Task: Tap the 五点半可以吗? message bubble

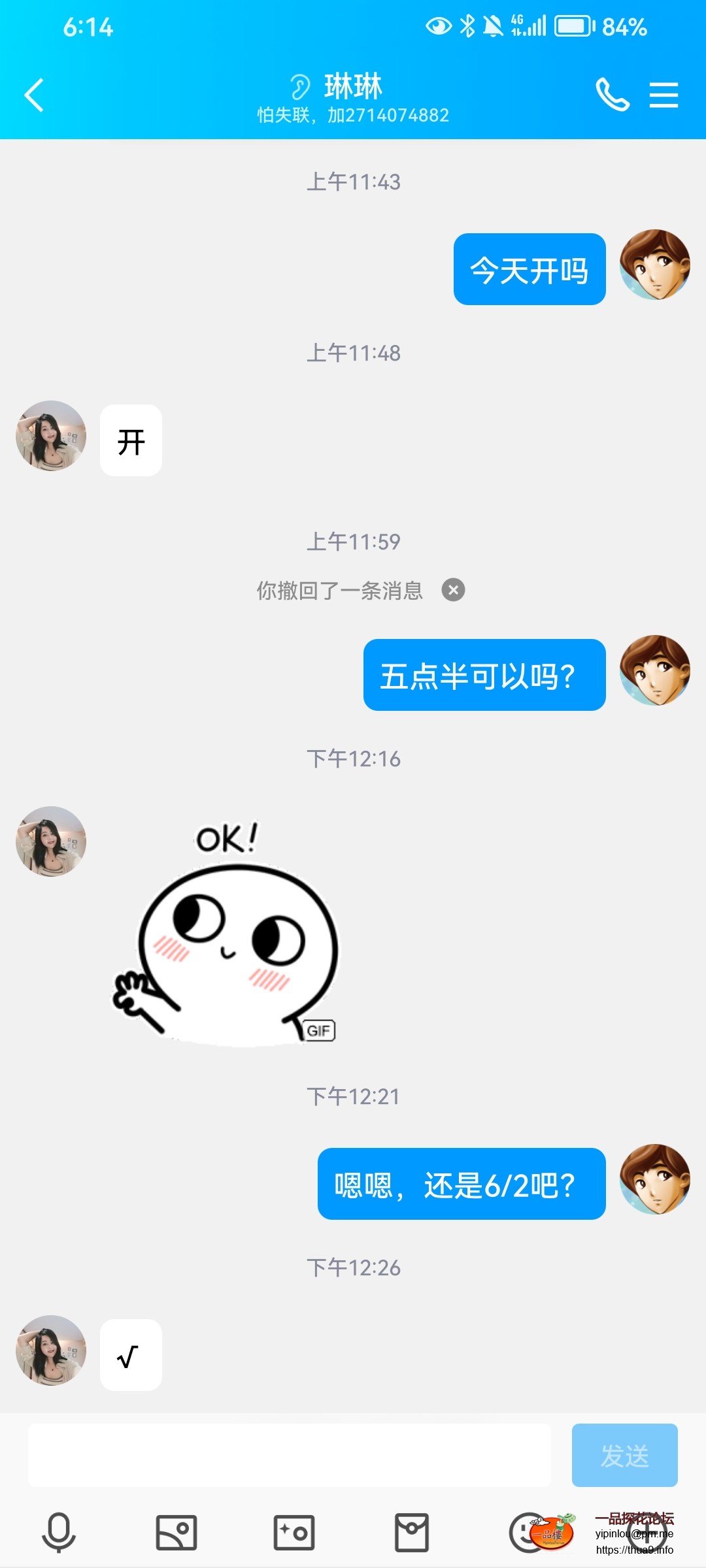Action: pos(484,674)
